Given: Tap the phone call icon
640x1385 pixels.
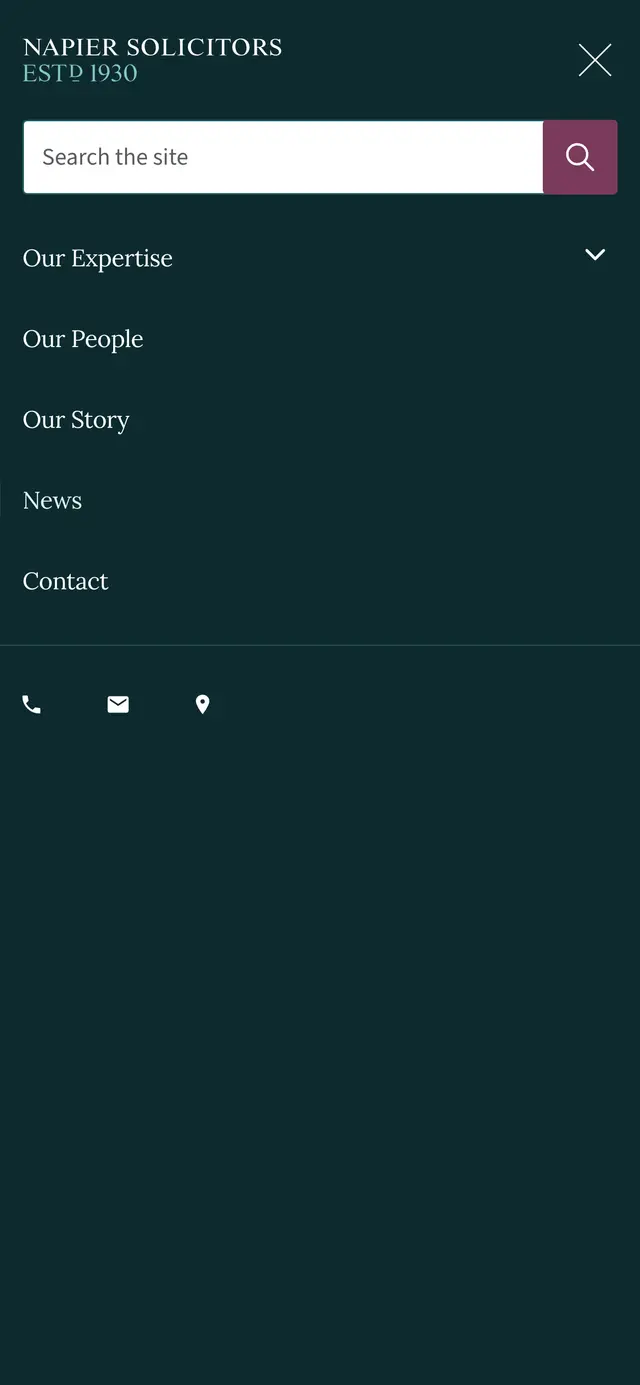Looking at the screenshot, I should [x=32, y=705].
